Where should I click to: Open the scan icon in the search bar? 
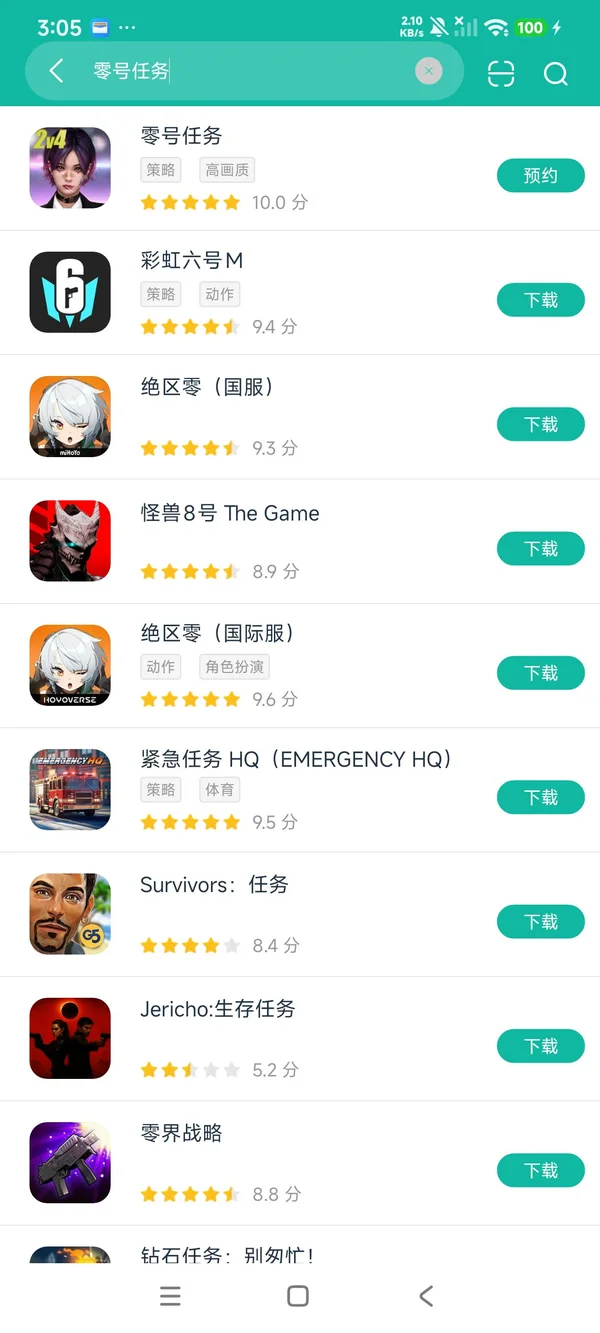point(501,73)
